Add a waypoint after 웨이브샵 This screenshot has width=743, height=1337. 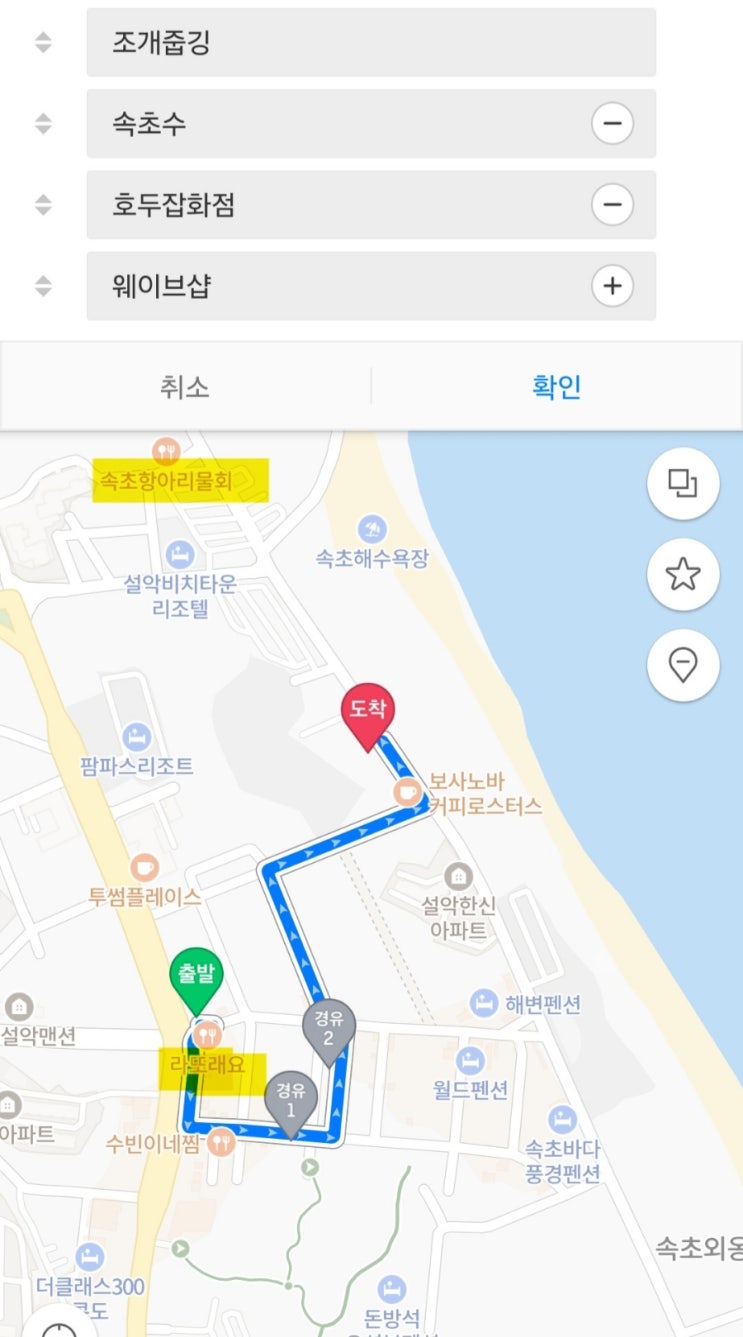612,287
